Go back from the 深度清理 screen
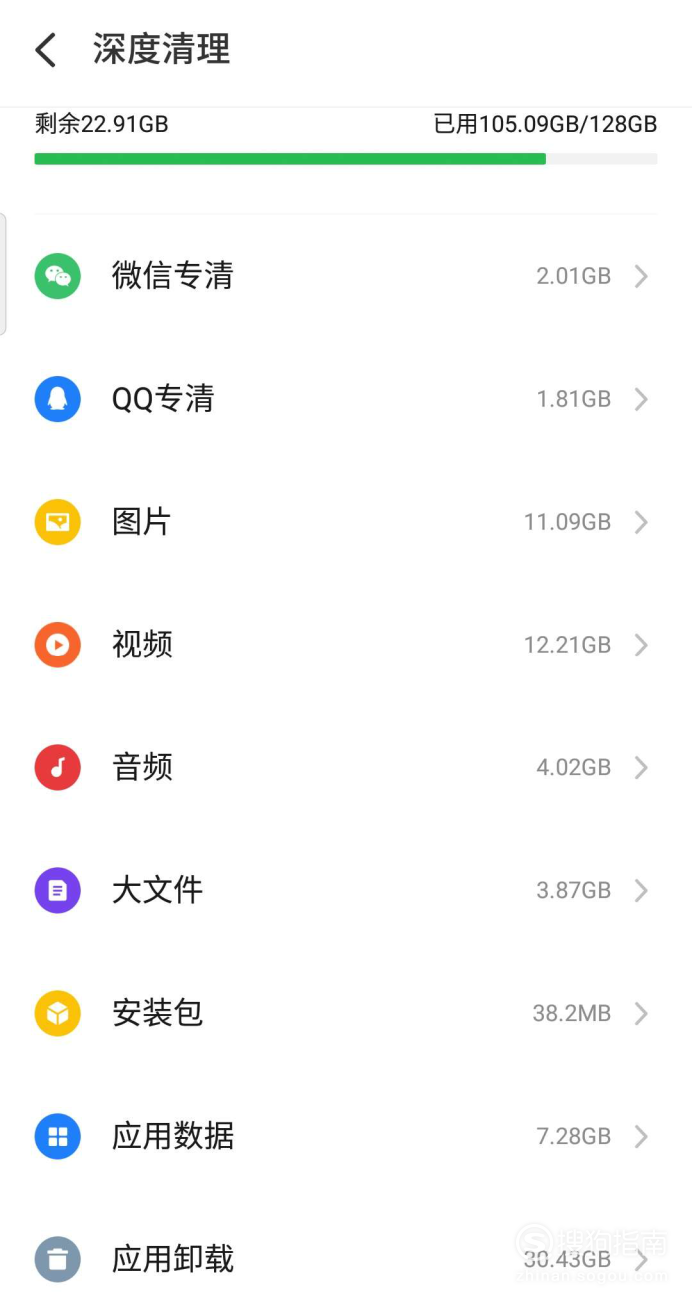 click(46, 50)
